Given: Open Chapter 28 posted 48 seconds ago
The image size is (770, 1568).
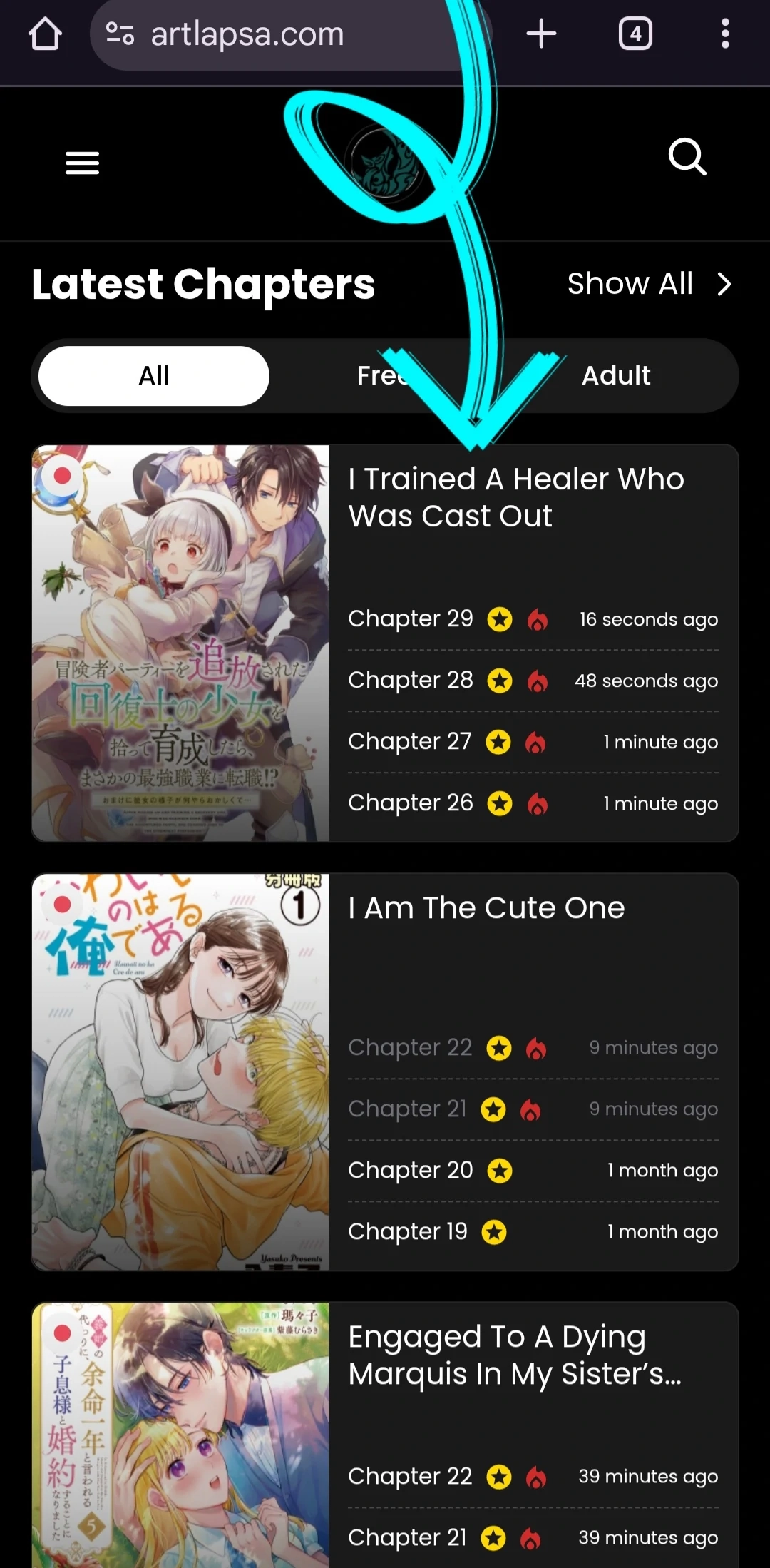Looking at the screenshot, I should 411,680.
